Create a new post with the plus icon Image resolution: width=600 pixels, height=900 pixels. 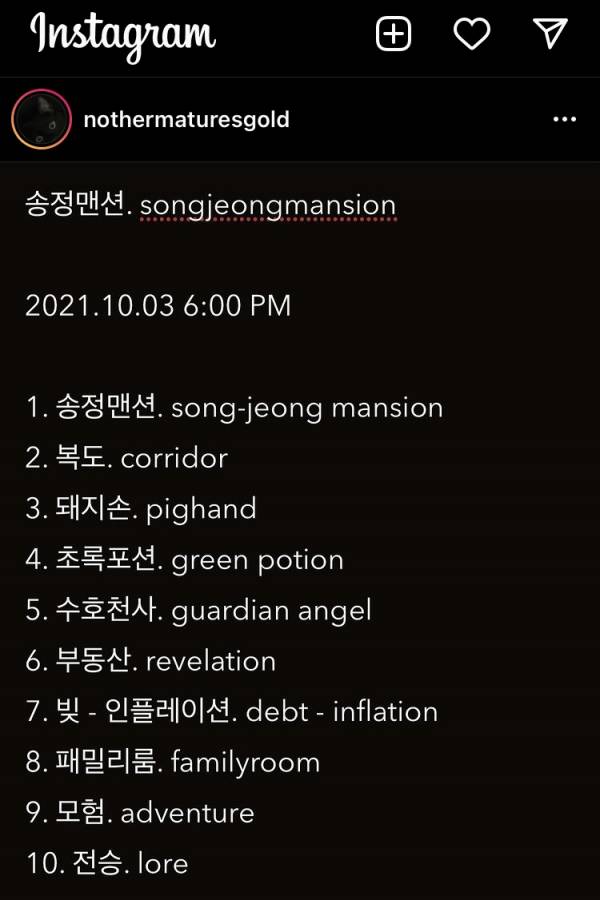tap(393, 34)
